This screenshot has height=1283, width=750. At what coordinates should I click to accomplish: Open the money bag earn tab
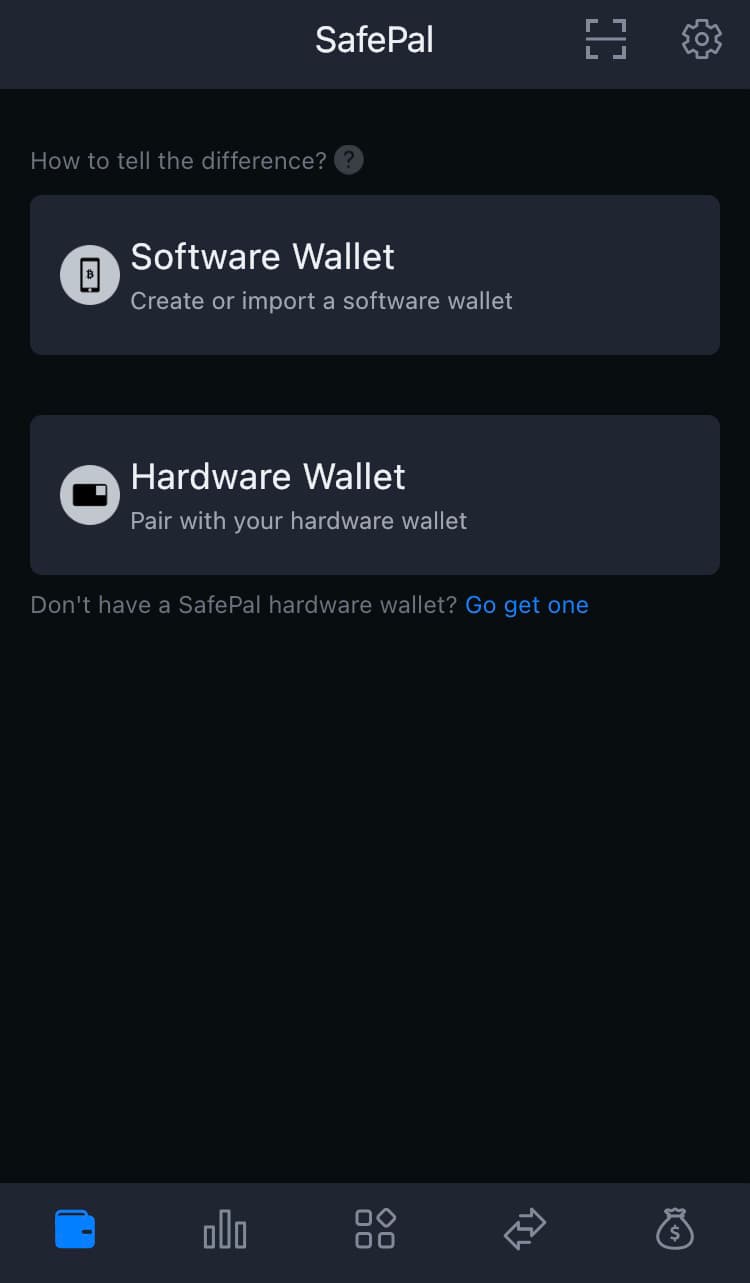coord(675,1229)
